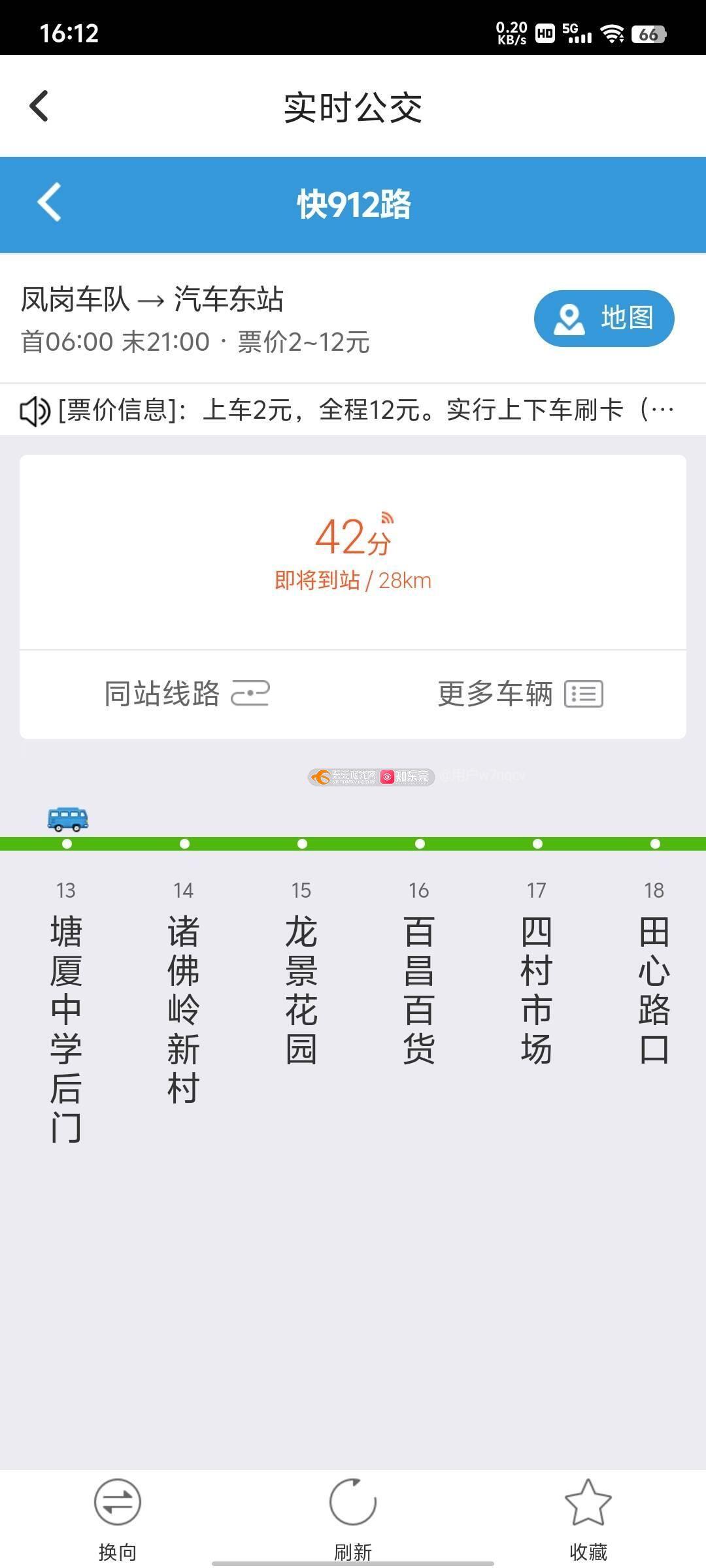Select stop 13 塘厦中学后门
Viewport: 706px width, 1568px height.
[x=66, y=1011]
